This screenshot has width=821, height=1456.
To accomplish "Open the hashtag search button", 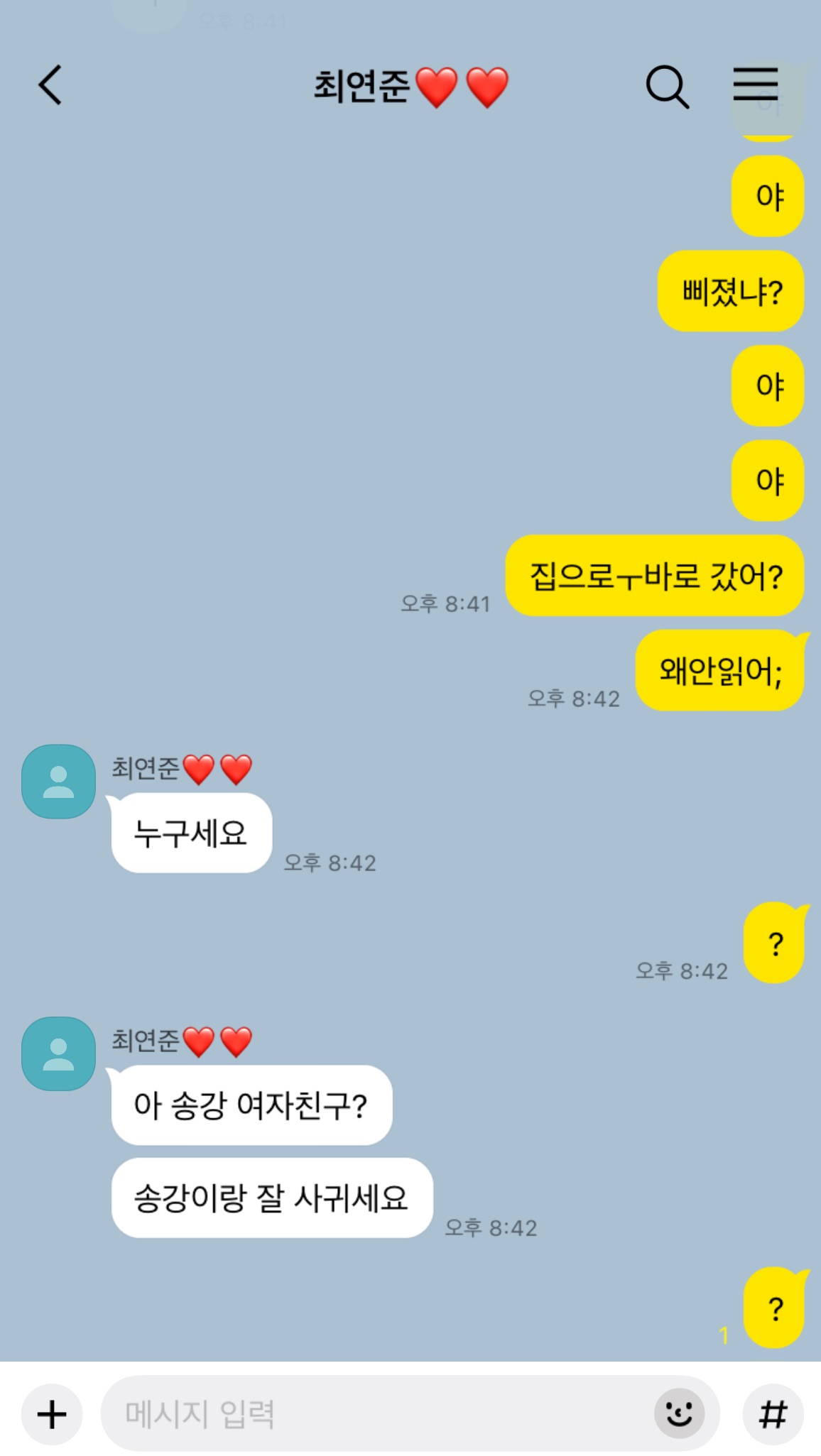I will [773, 1414].
